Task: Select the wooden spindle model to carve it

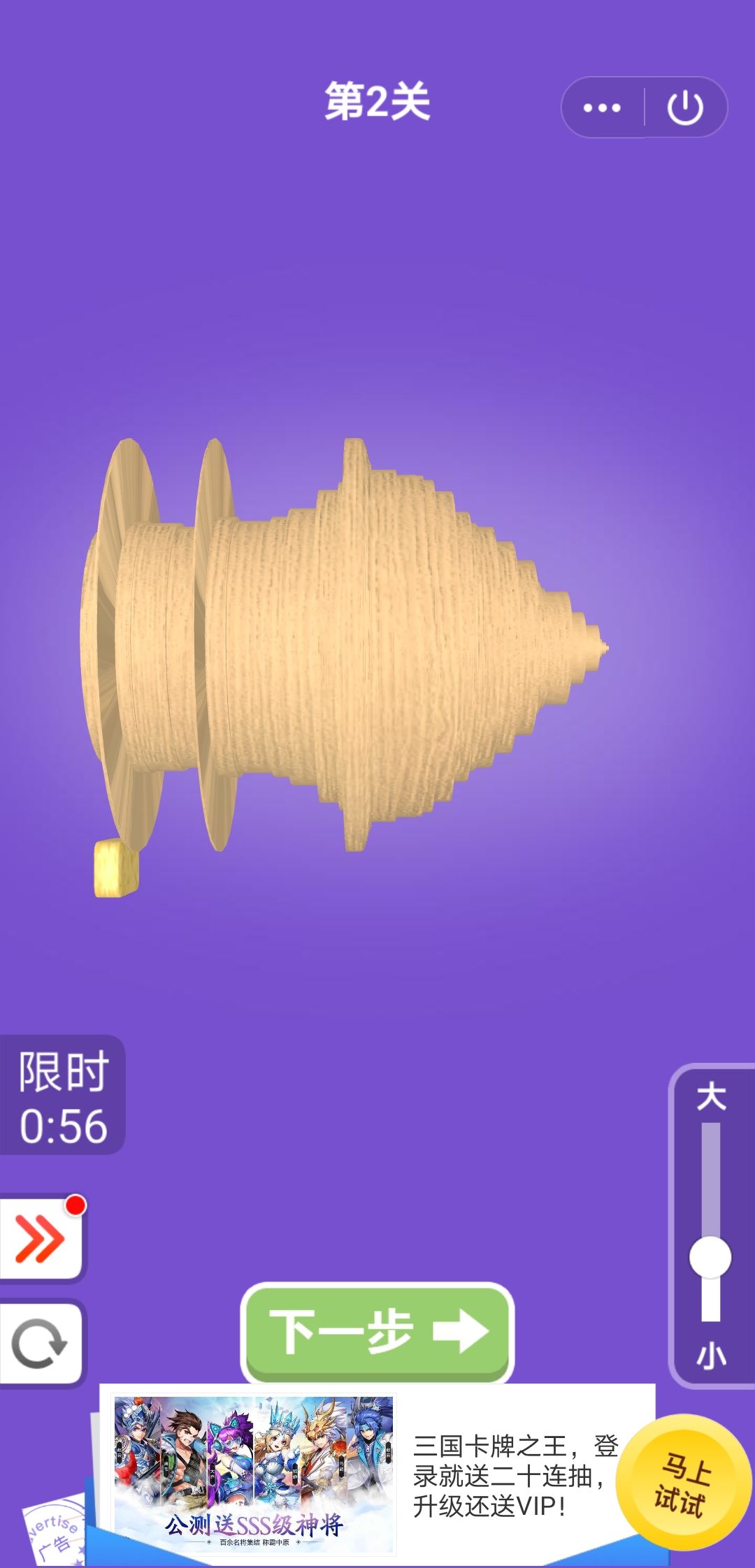Action: click(x=350, y=643)
